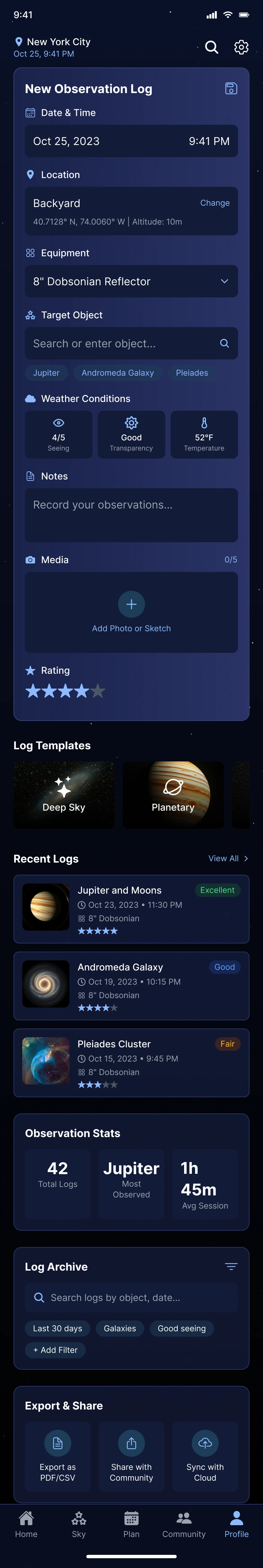This screenshot has height=1568, width=263.
Task: View all recent logs
Action: 228,858
